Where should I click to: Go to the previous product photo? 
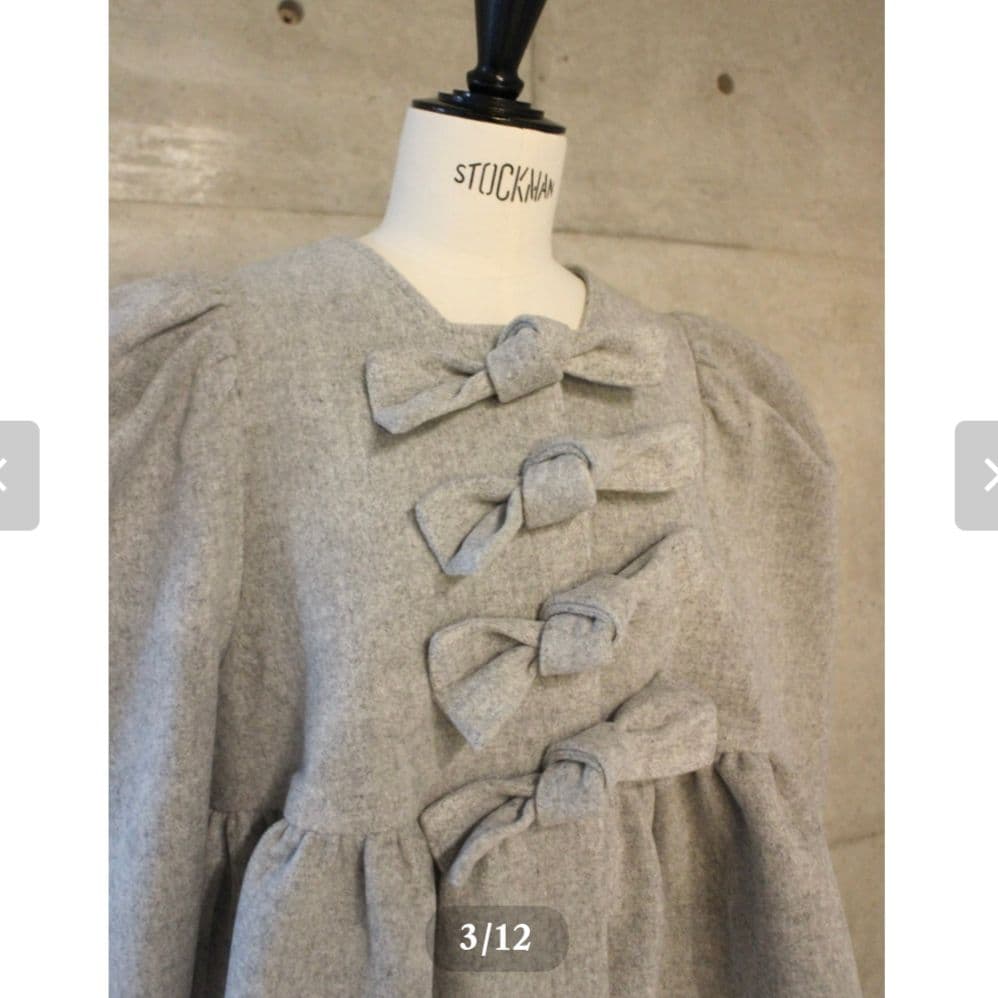[17, 475]
